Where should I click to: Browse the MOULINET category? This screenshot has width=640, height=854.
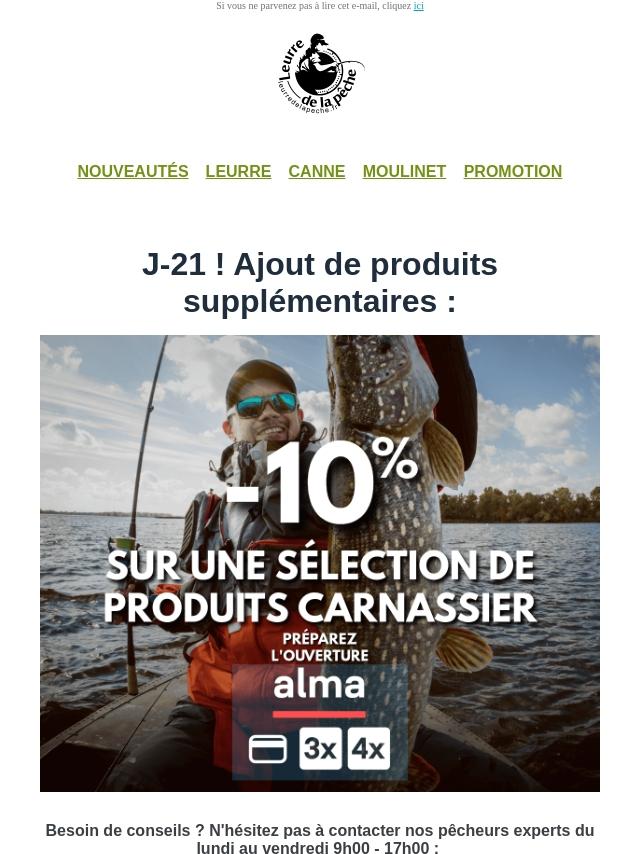(x=404, y=172)
